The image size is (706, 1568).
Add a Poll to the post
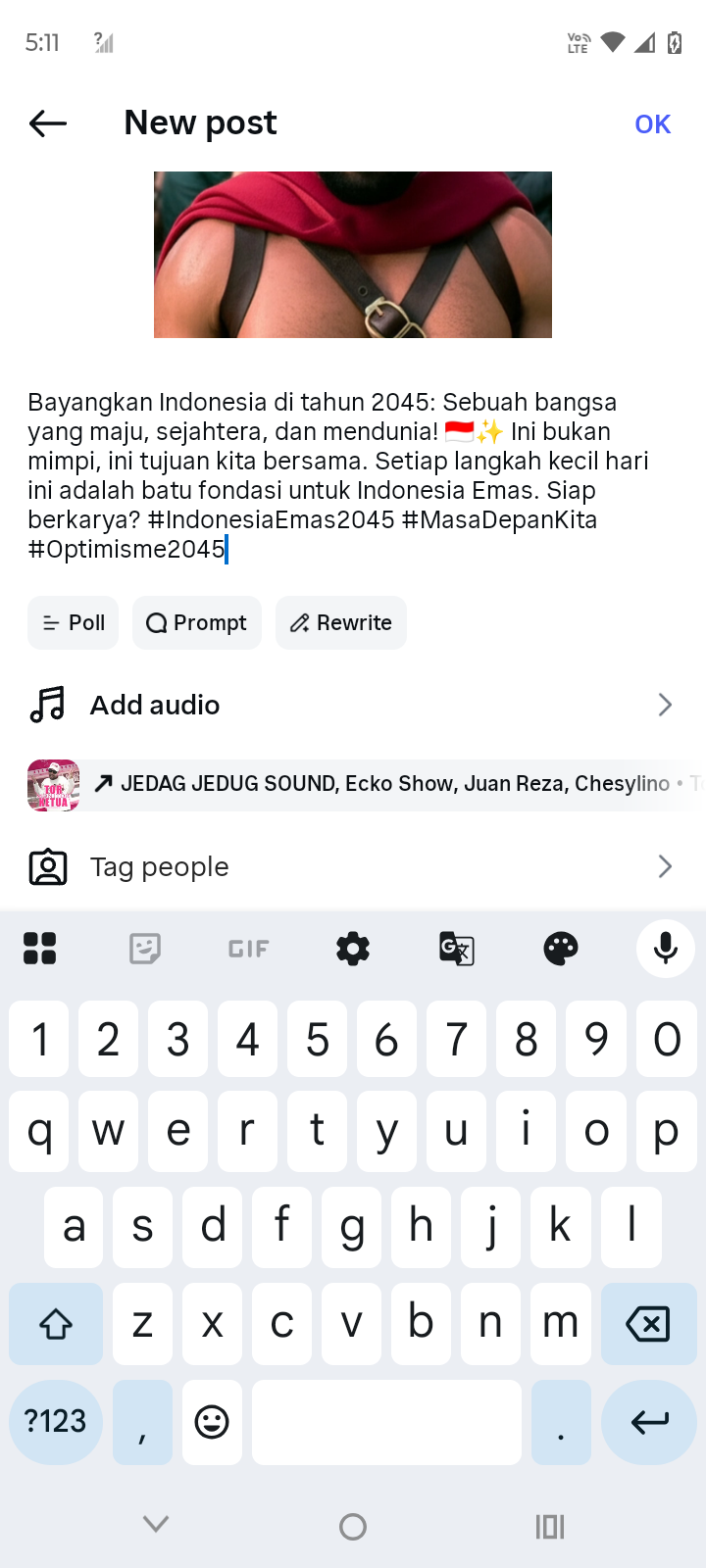pyautogui.click(x=74, y=623)
